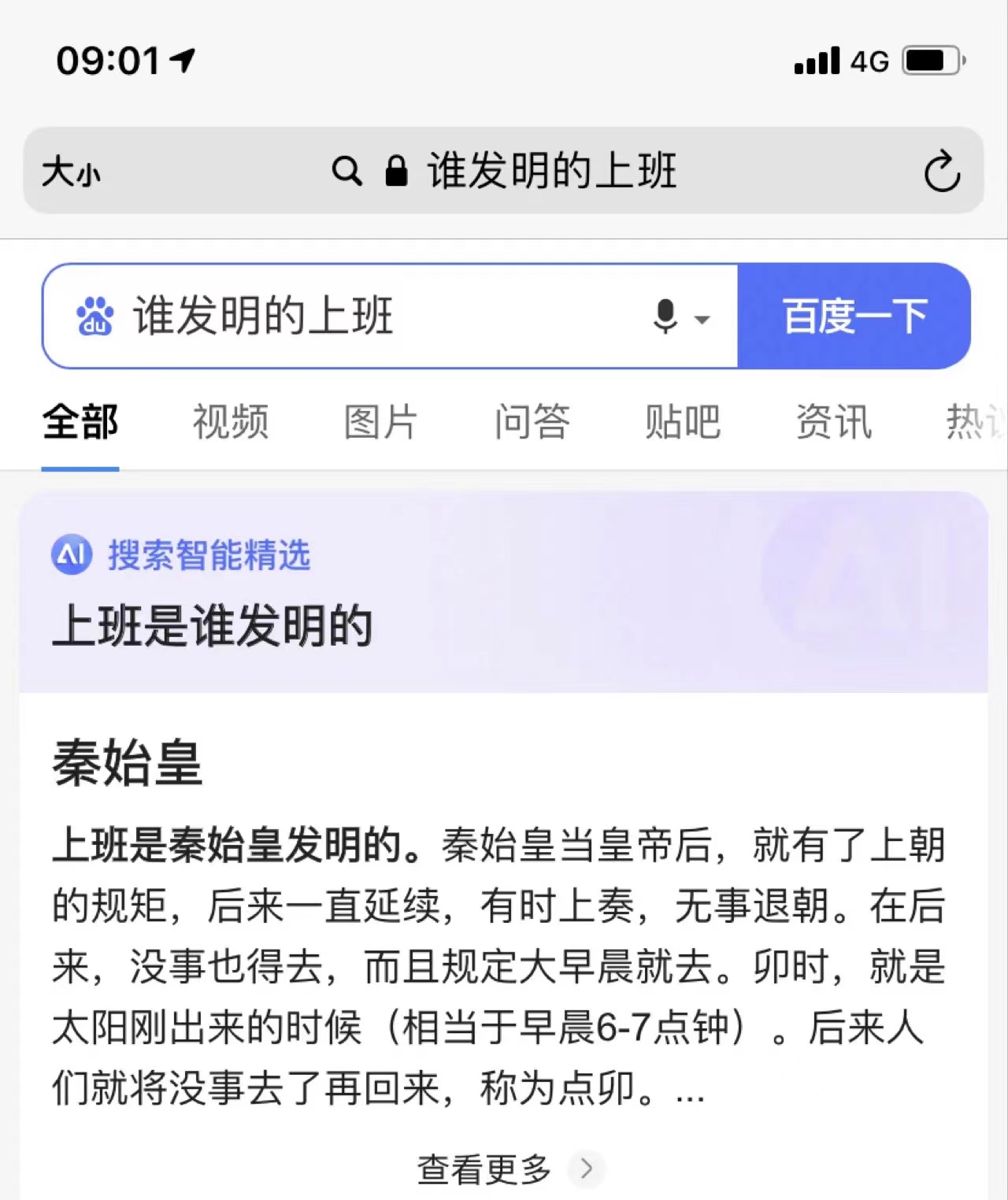Select the 全部 tab

[x=80, y=422]
